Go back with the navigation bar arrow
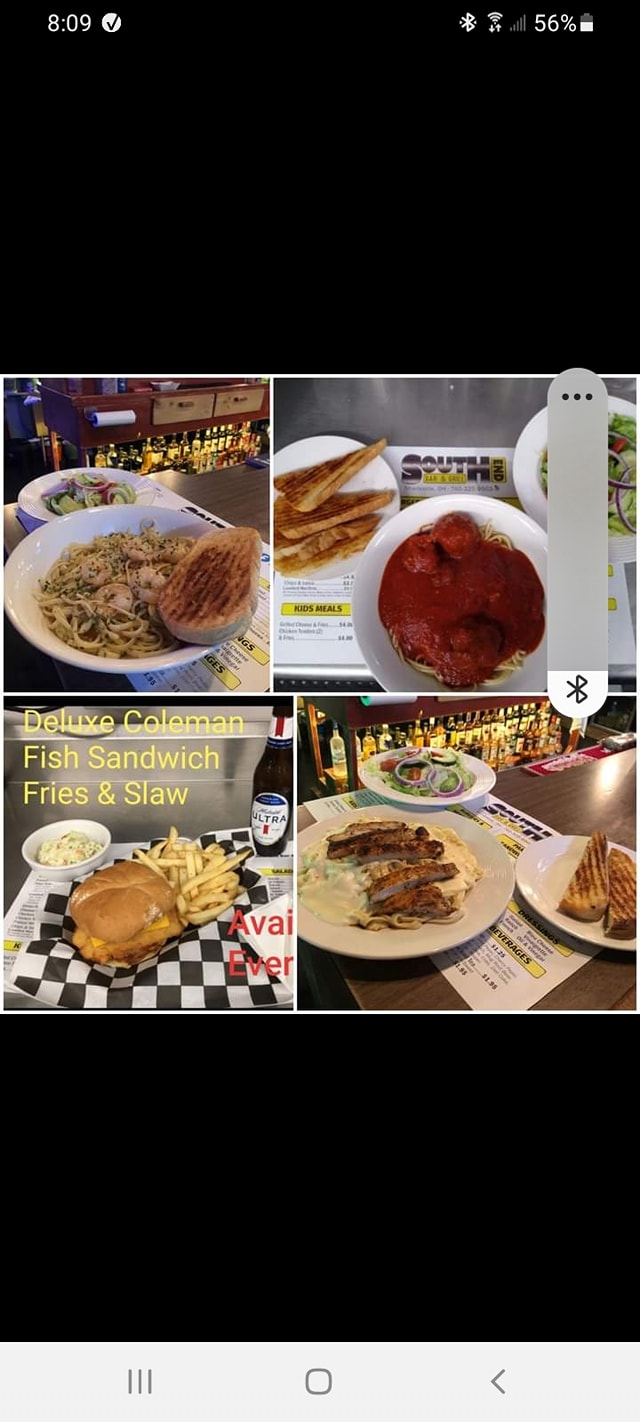Screen dimensions: 640x1422 497,1382
